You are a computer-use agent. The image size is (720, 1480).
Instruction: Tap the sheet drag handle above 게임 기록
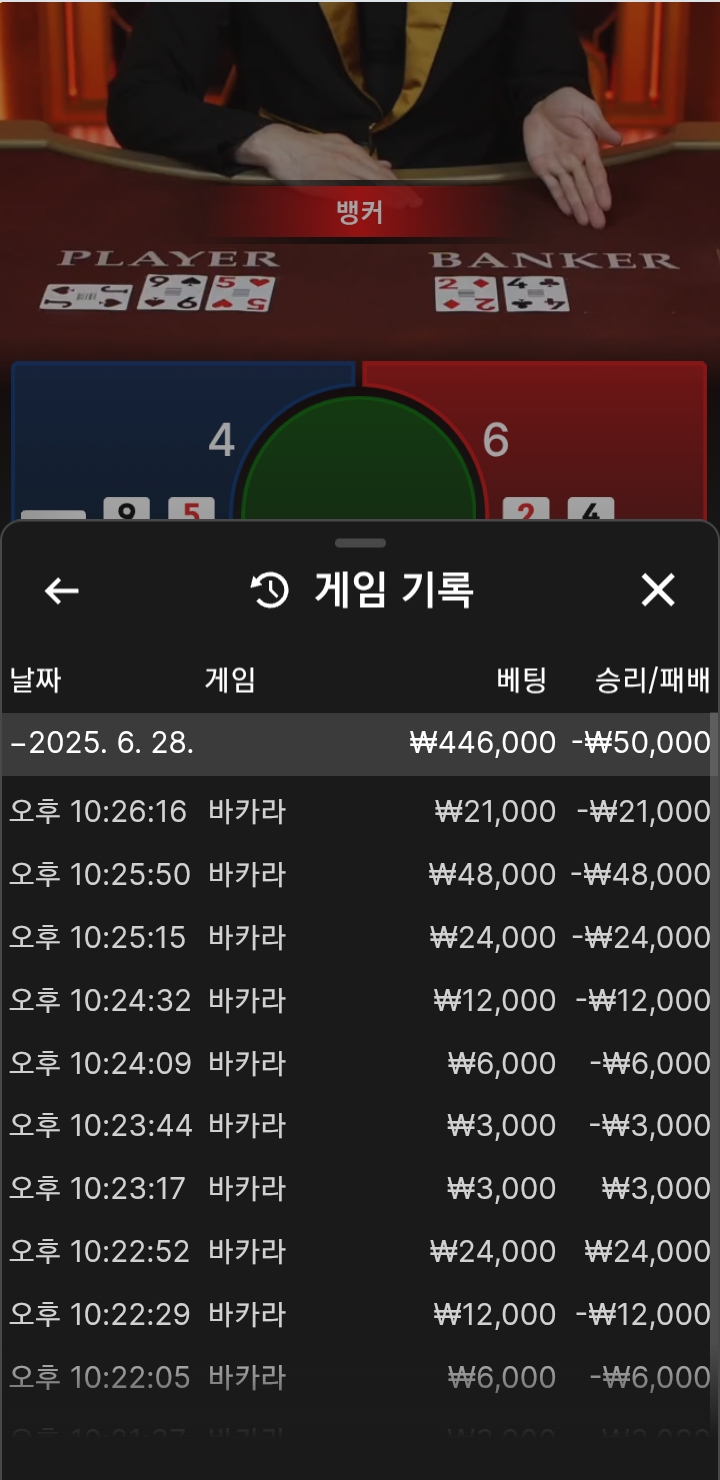pyautogui.click(x=360, y=543)
